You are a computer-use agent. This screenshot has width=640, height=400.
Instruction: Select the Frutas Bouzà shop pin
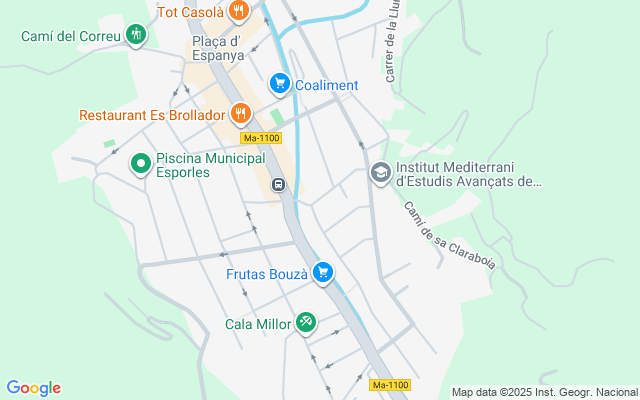pyautogui.click(x=323, y=273)
